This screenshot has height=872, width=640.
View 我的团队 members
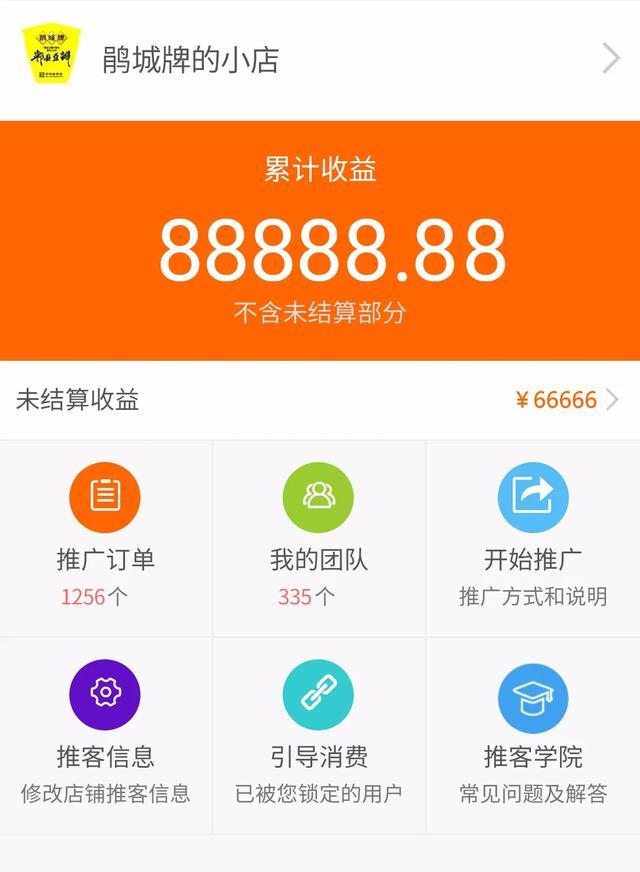click(319, 538)
